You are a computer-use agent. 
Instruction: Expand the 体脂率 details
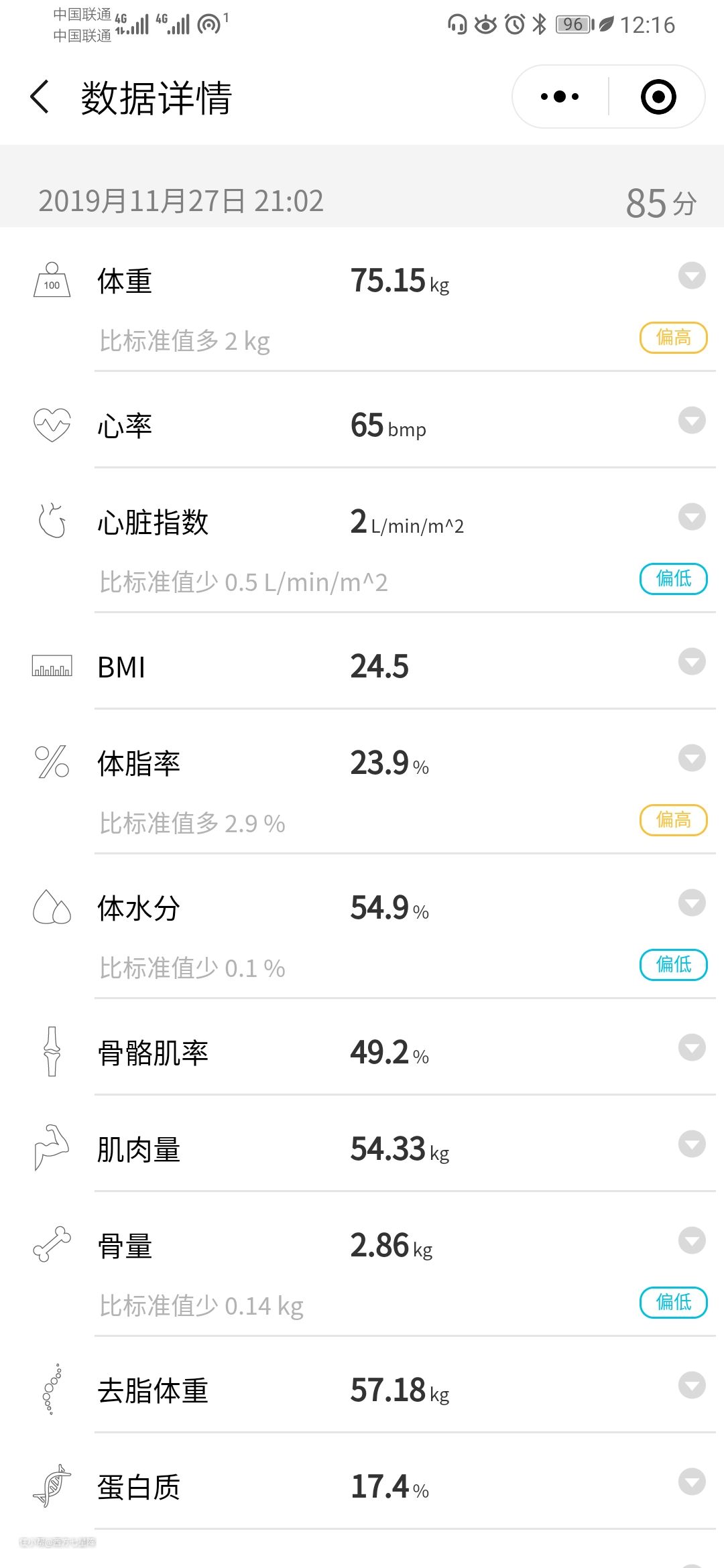[x=692, y=758]
